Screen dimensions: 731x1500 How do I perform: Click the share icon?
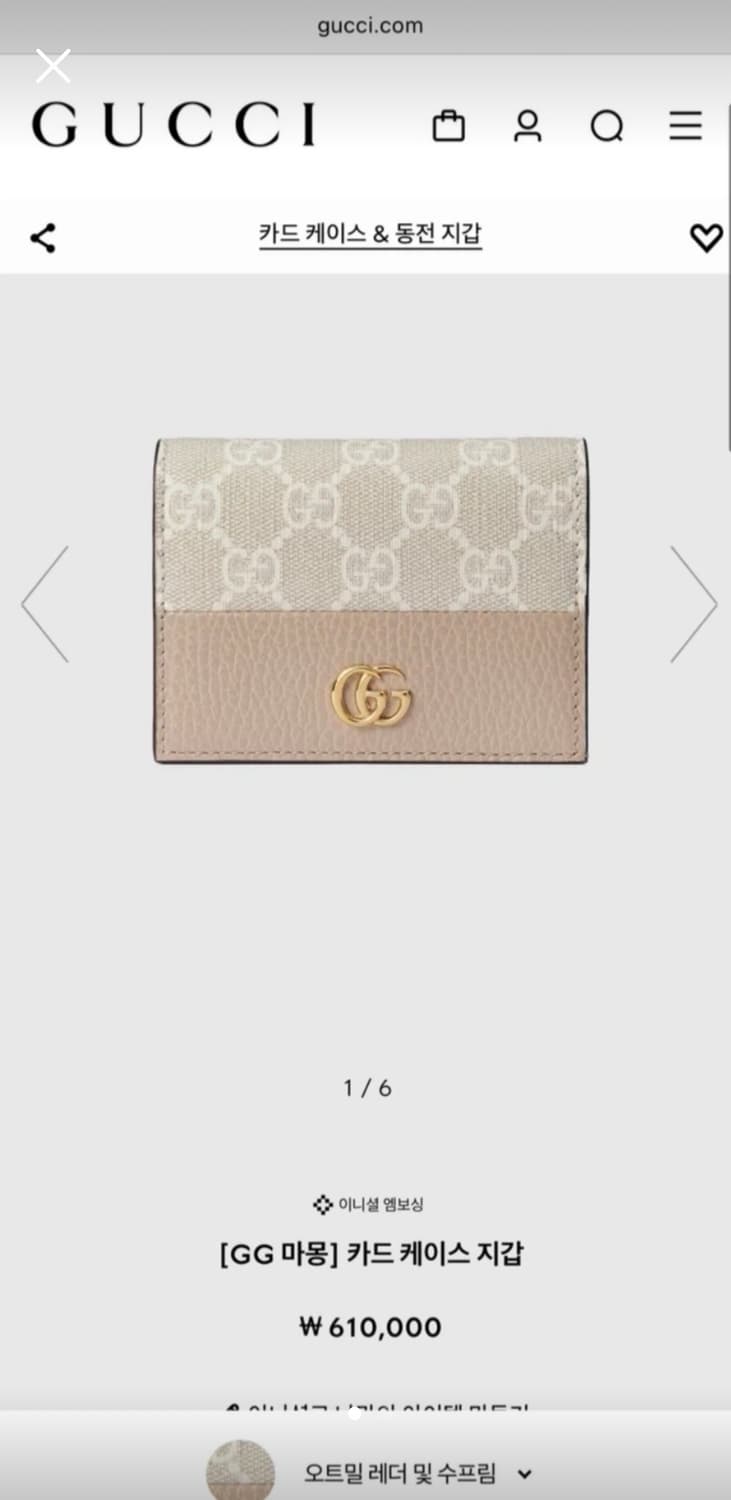click(x=42, y=237)
